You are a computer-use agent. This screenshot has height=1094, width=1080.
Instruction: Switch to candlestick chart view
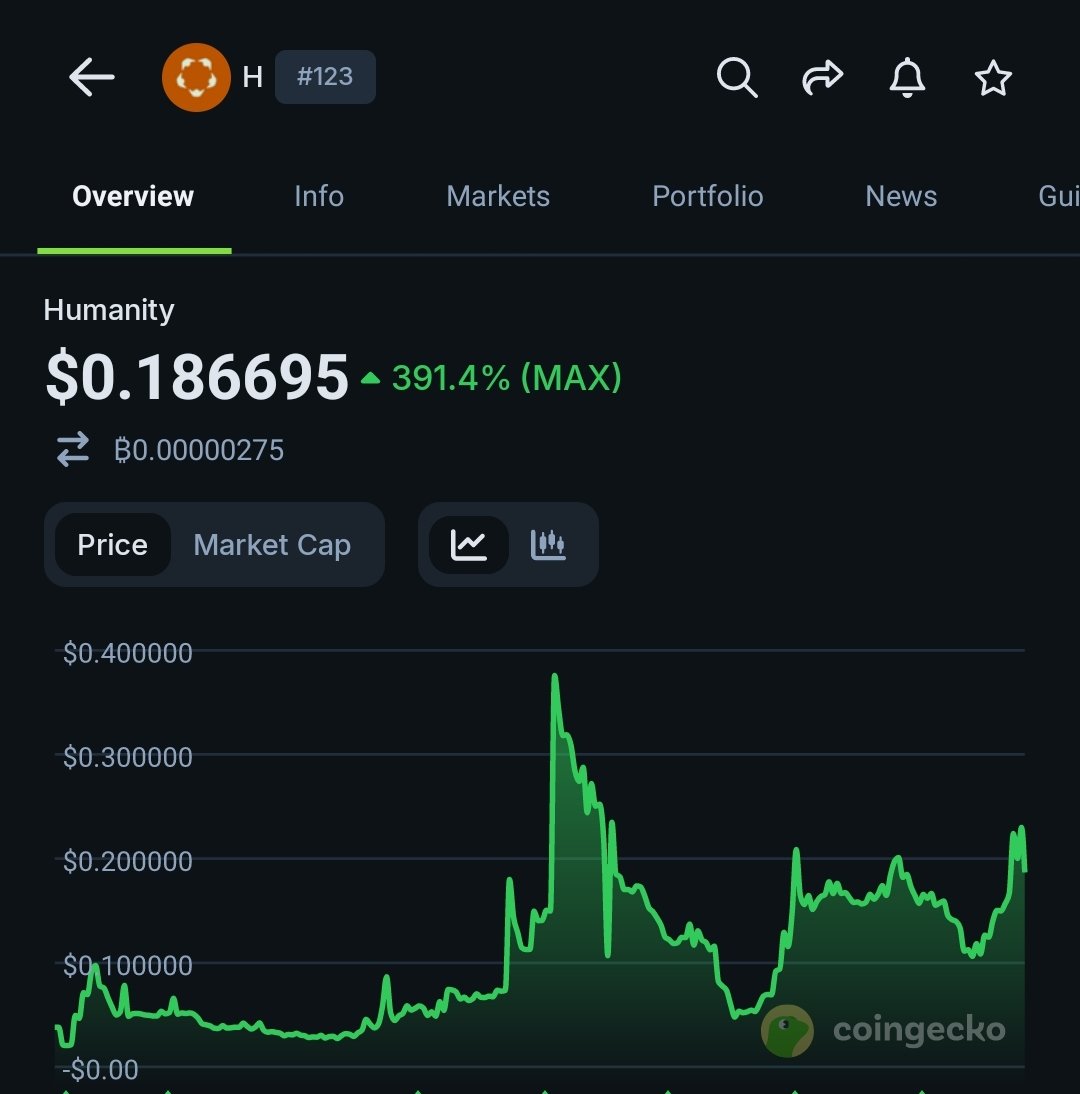pos(548,545)
